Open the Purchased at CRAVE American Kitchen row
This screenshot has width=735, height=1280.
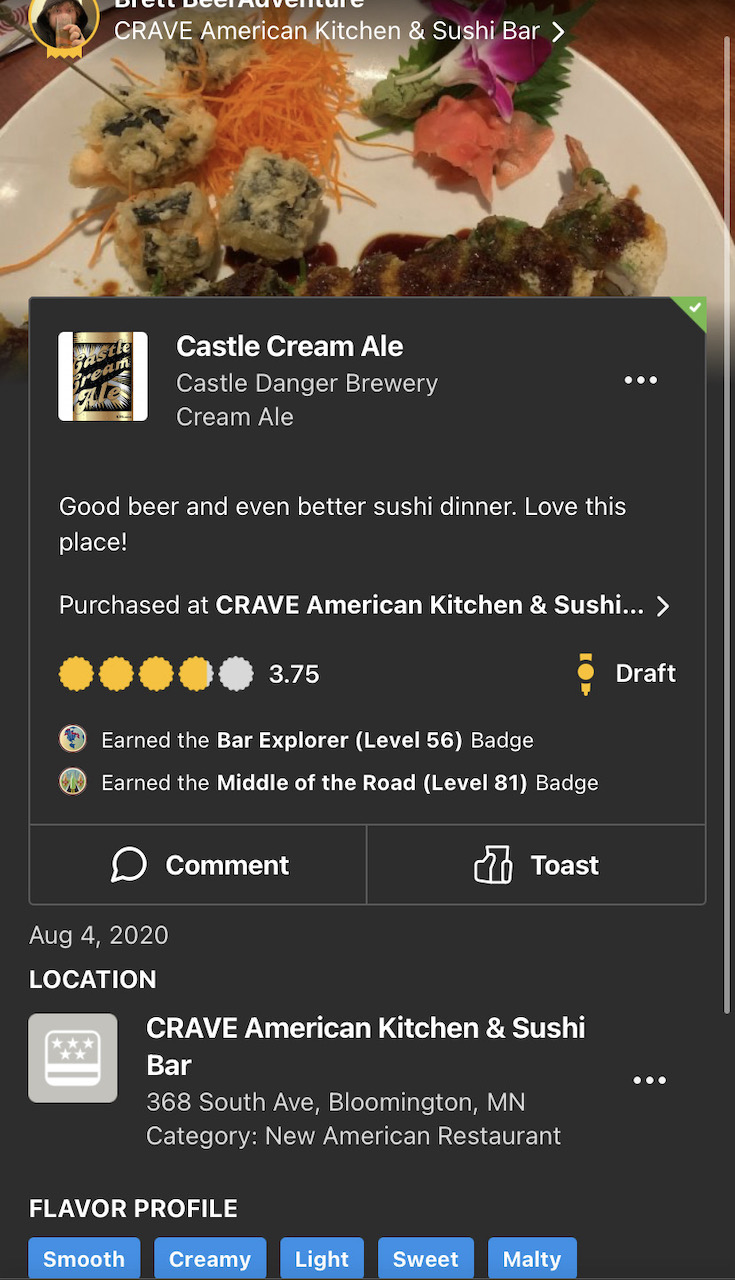pos(364,605)
